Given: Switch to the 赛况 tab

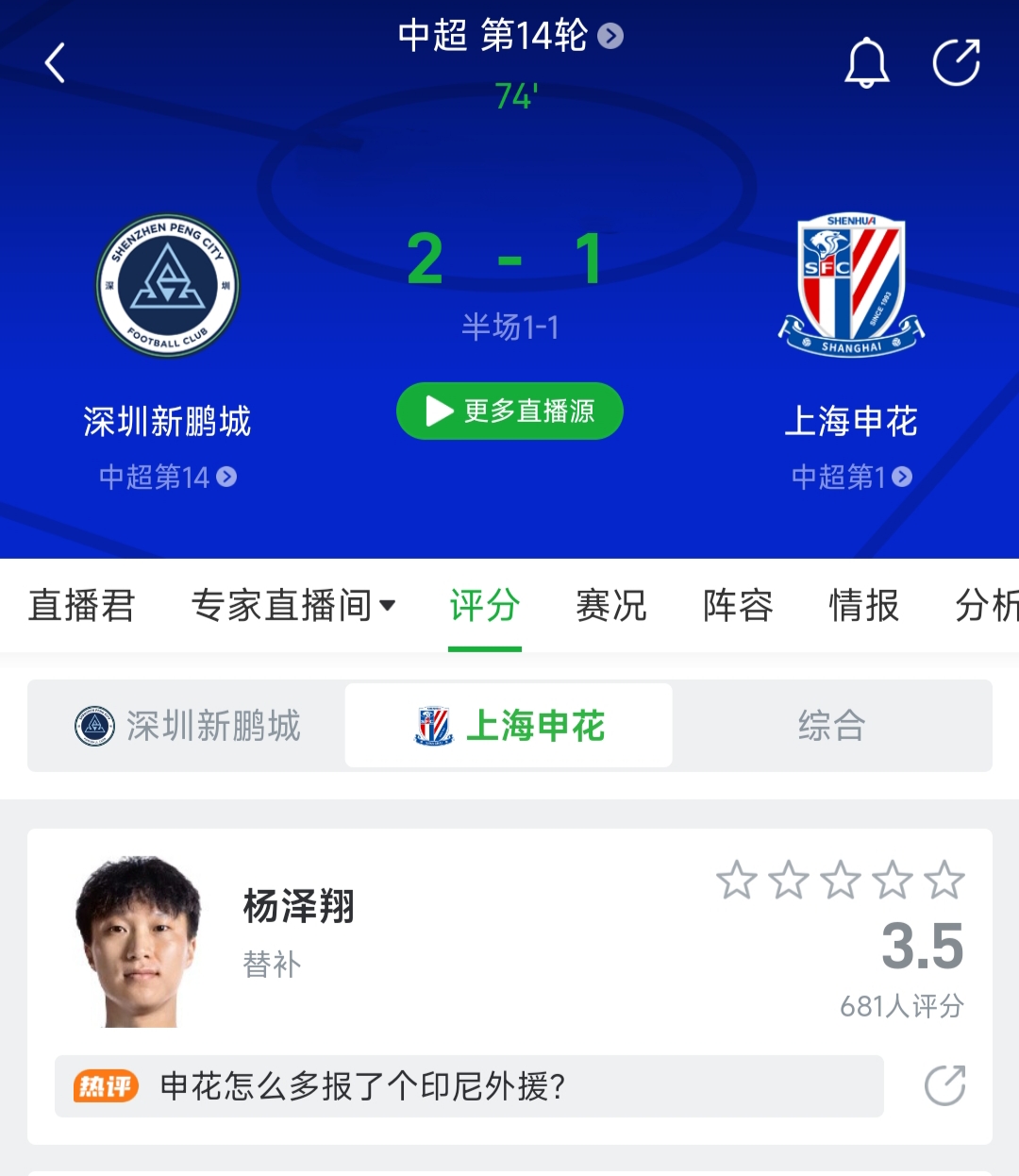Looking at the screenshot, I should coord(611,605).
